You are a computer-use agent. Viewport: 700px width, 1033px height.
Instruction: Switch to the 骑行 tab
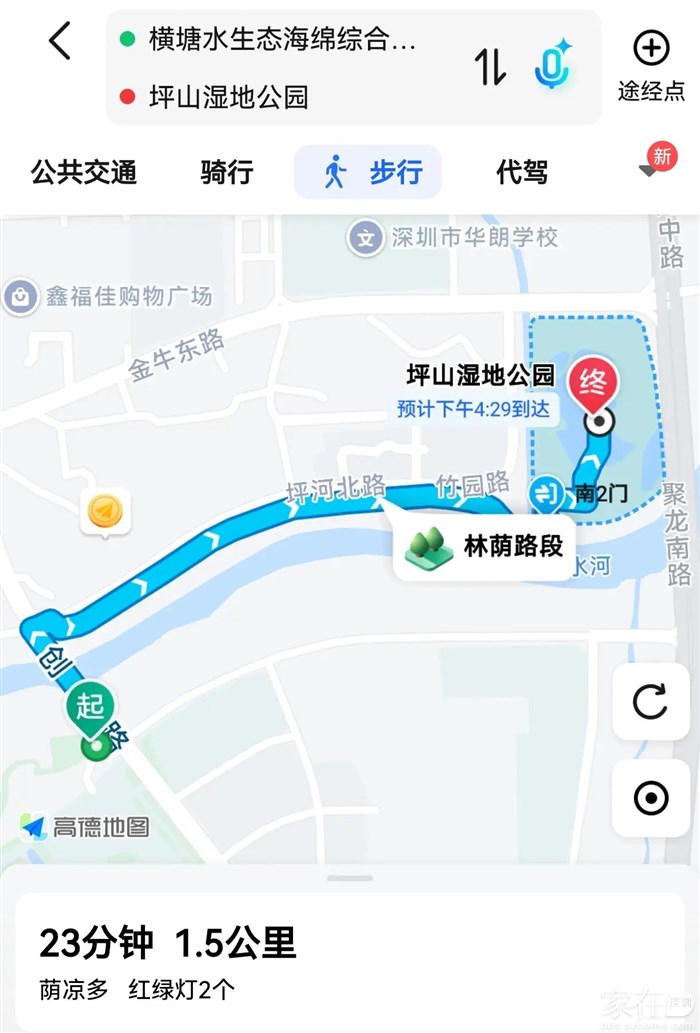pyautogui.click(x=226, y=172)
